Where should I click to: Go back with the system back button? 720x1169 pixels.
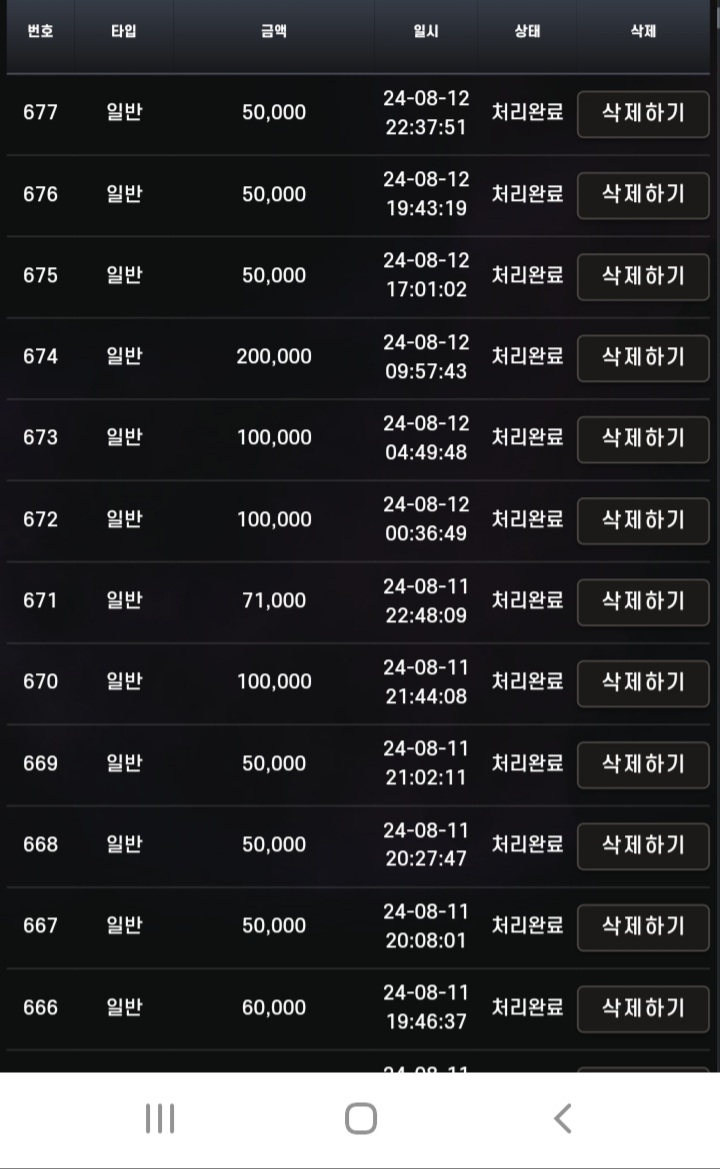tap(563, 1118)
